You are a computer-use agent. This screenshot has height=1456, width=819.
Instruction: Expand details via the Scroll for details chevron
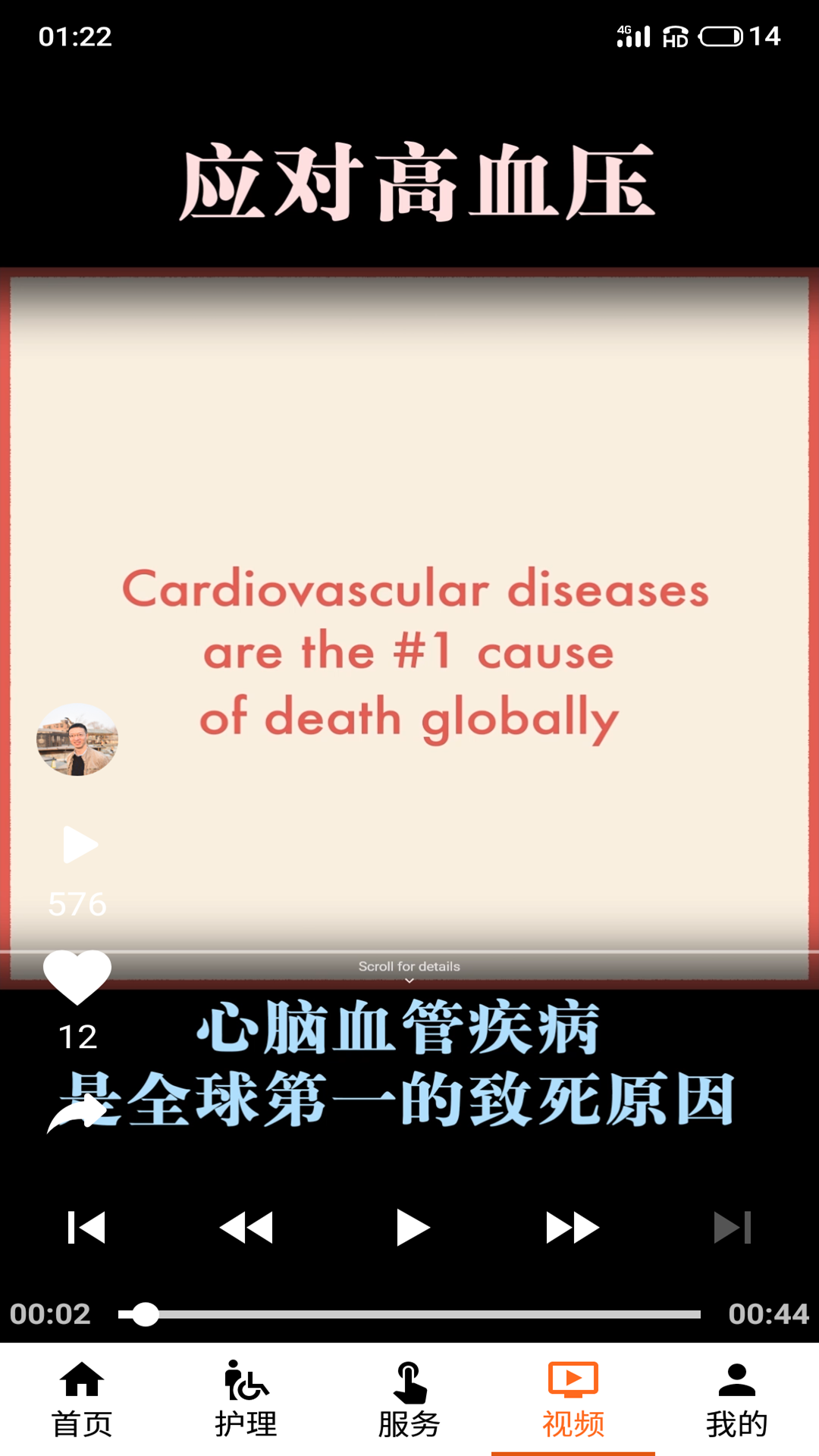coord(409,979)
